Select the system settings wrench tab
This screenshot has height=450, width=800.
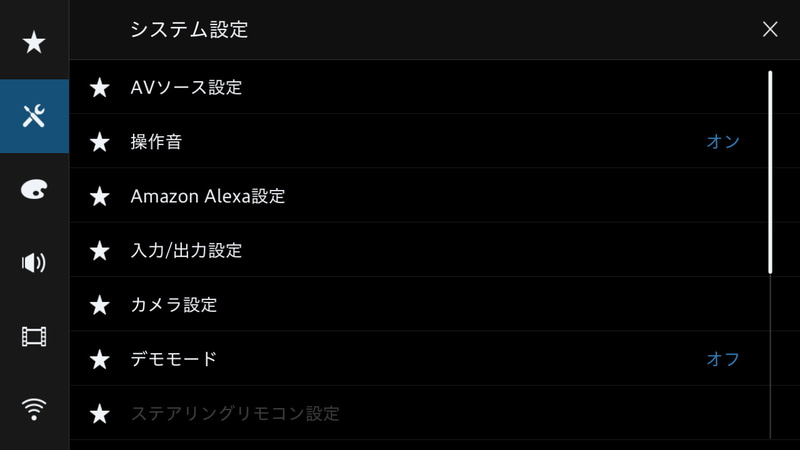tap(34, 116)
